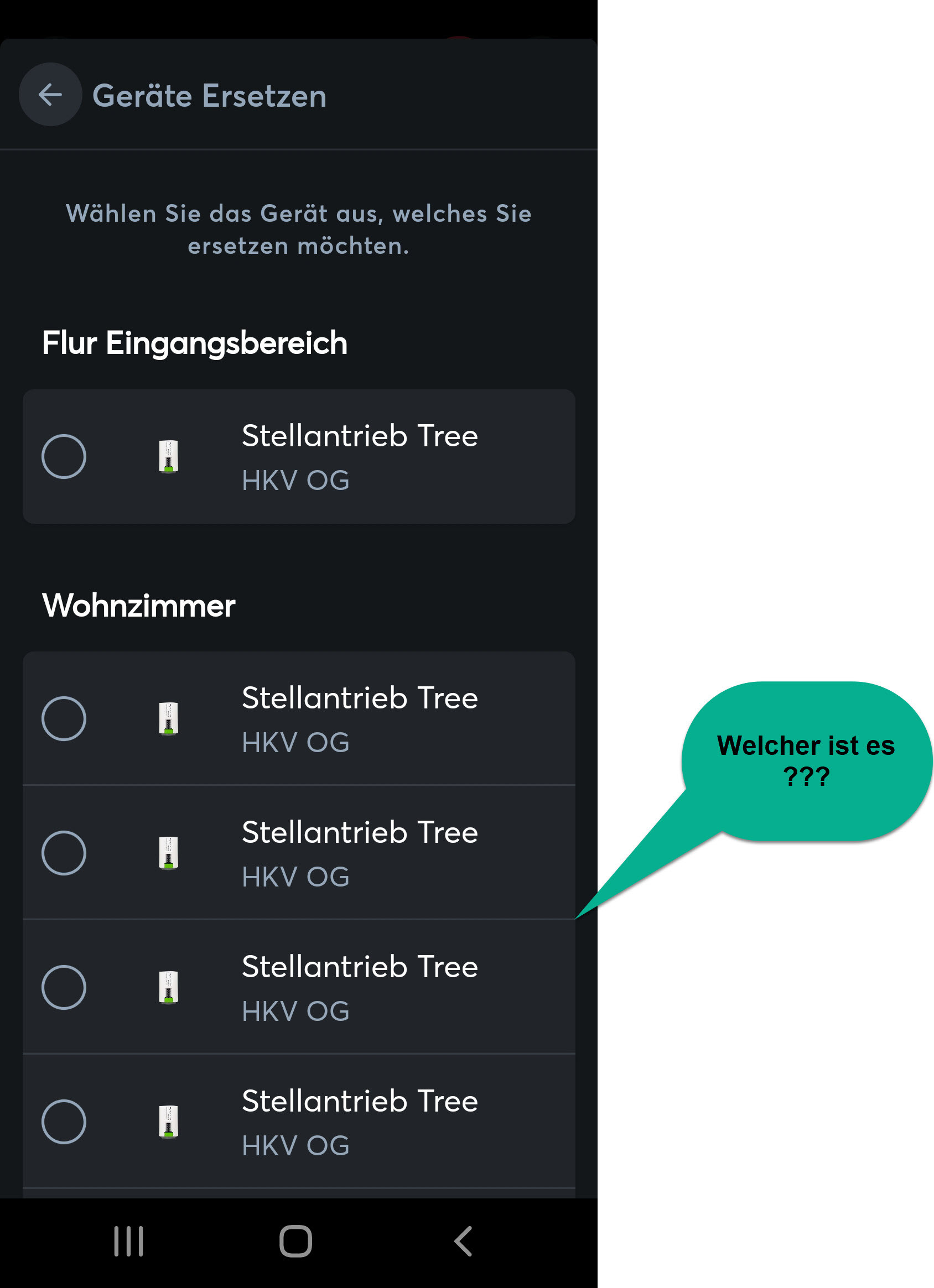Go back from Geräte Ersetzen

(50, 94)
